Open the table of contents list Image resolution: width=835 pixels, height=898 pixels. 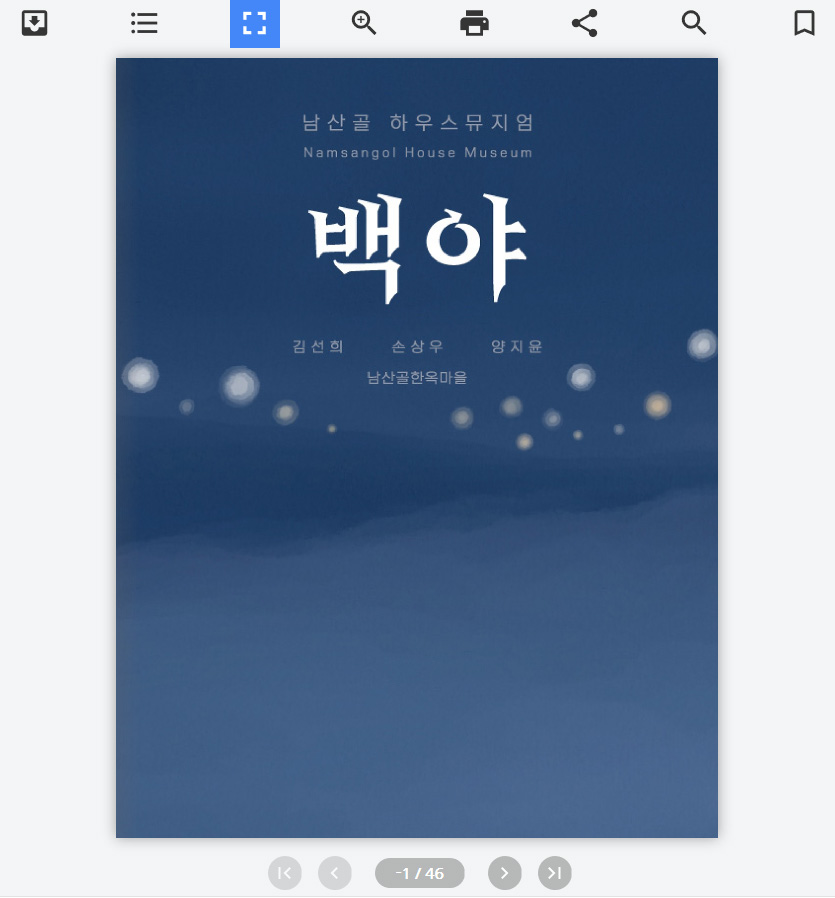145,23
